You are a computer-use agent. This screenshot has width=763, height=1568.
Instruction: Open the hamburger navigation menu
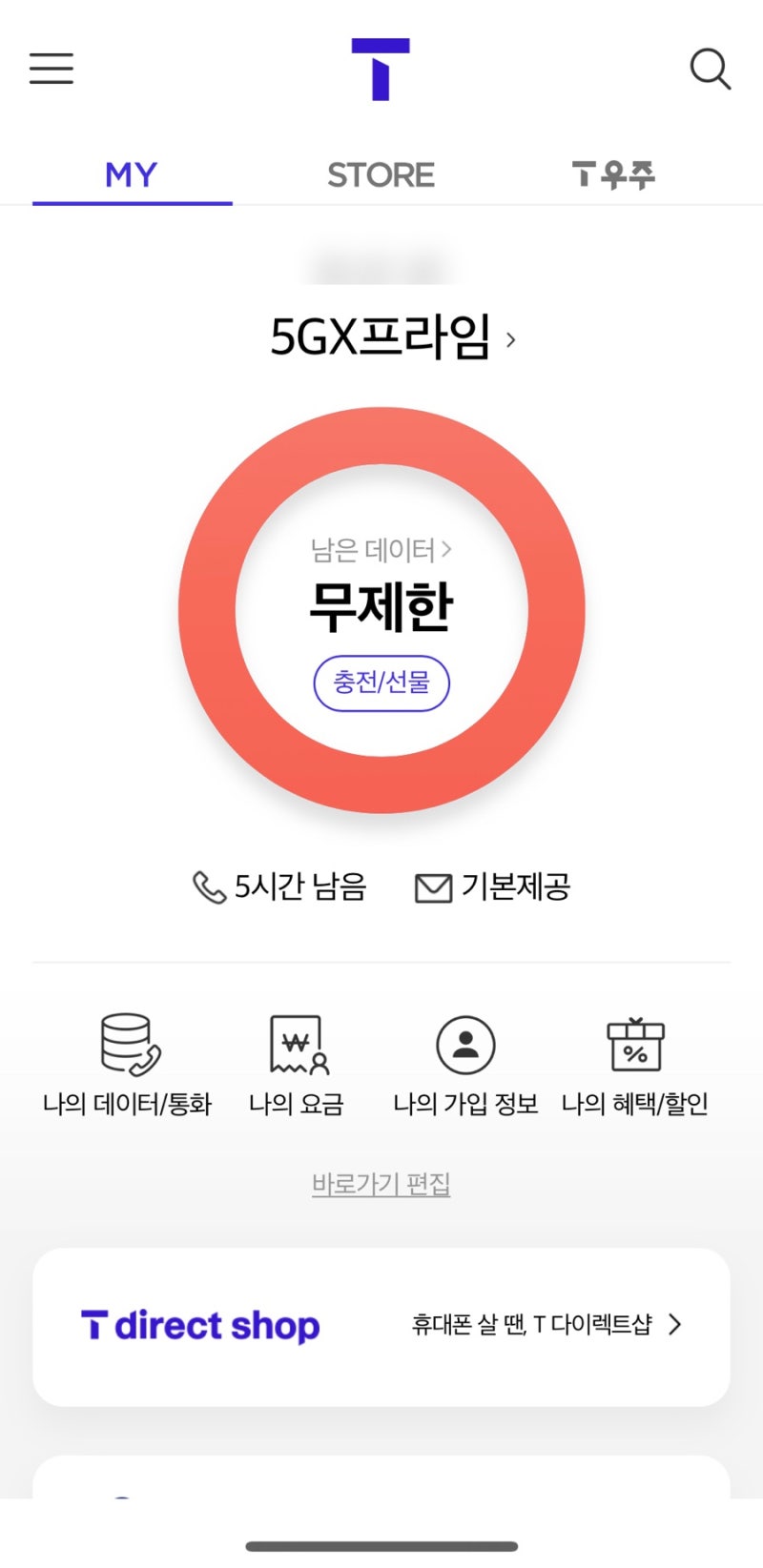click(51, 69)
